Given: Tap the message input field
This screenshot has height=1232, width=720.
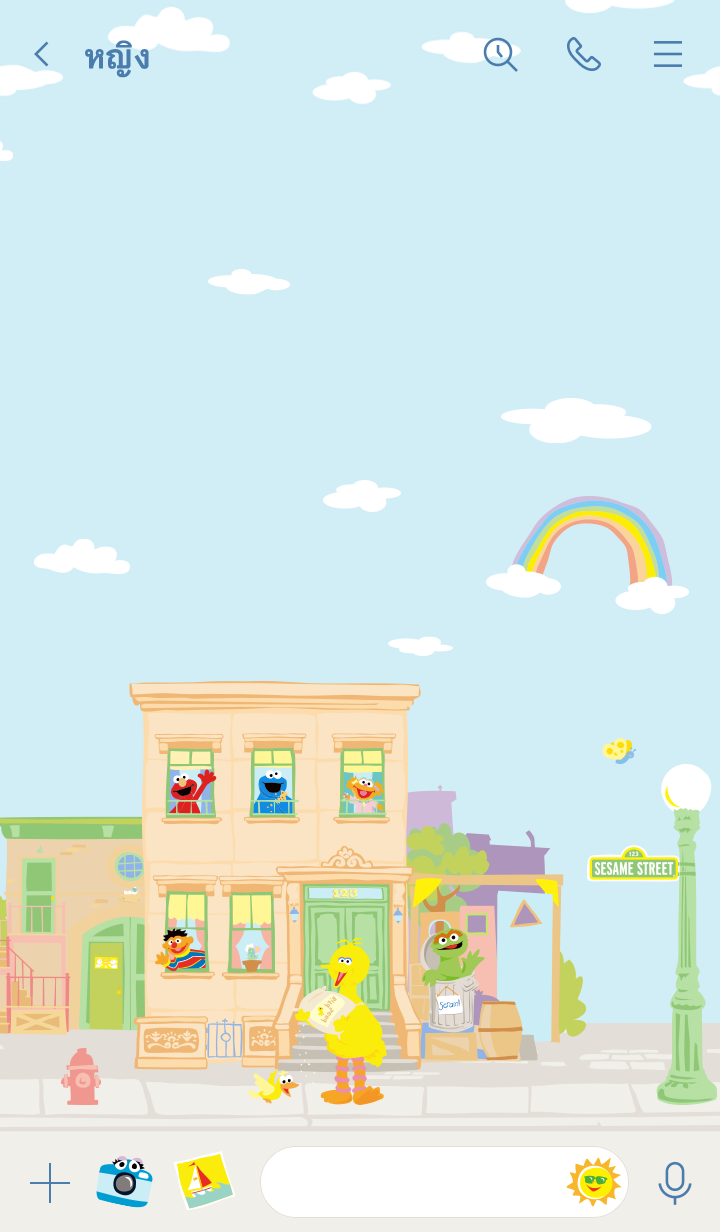Looking at the screenshot, I should click(410, 1182).
